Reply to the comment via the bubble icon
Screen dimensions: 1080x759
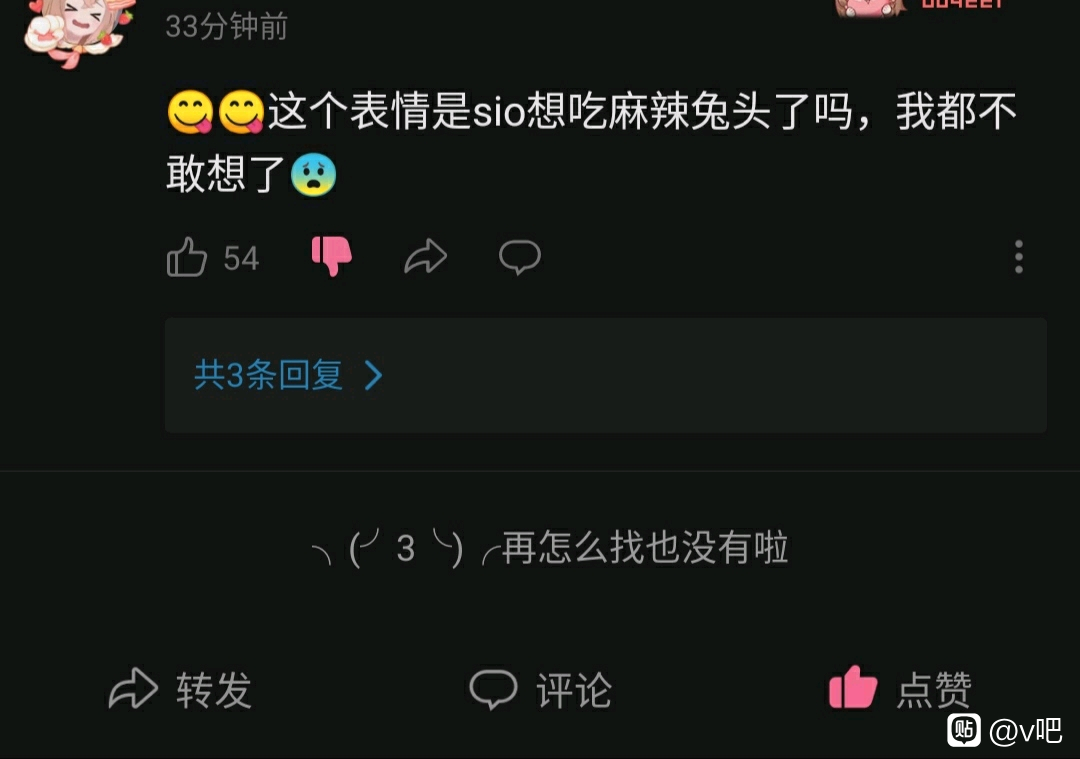point(520,257)
